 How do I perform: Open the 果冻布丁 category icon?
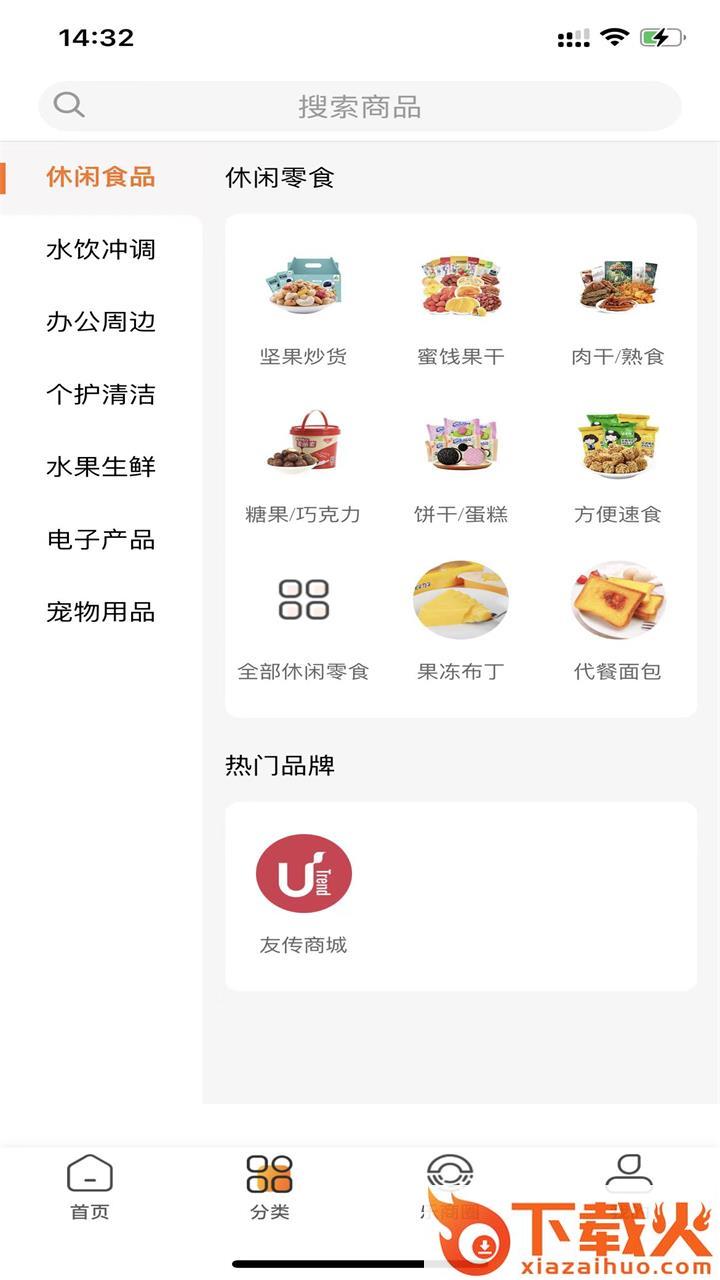tap(459, 600)
